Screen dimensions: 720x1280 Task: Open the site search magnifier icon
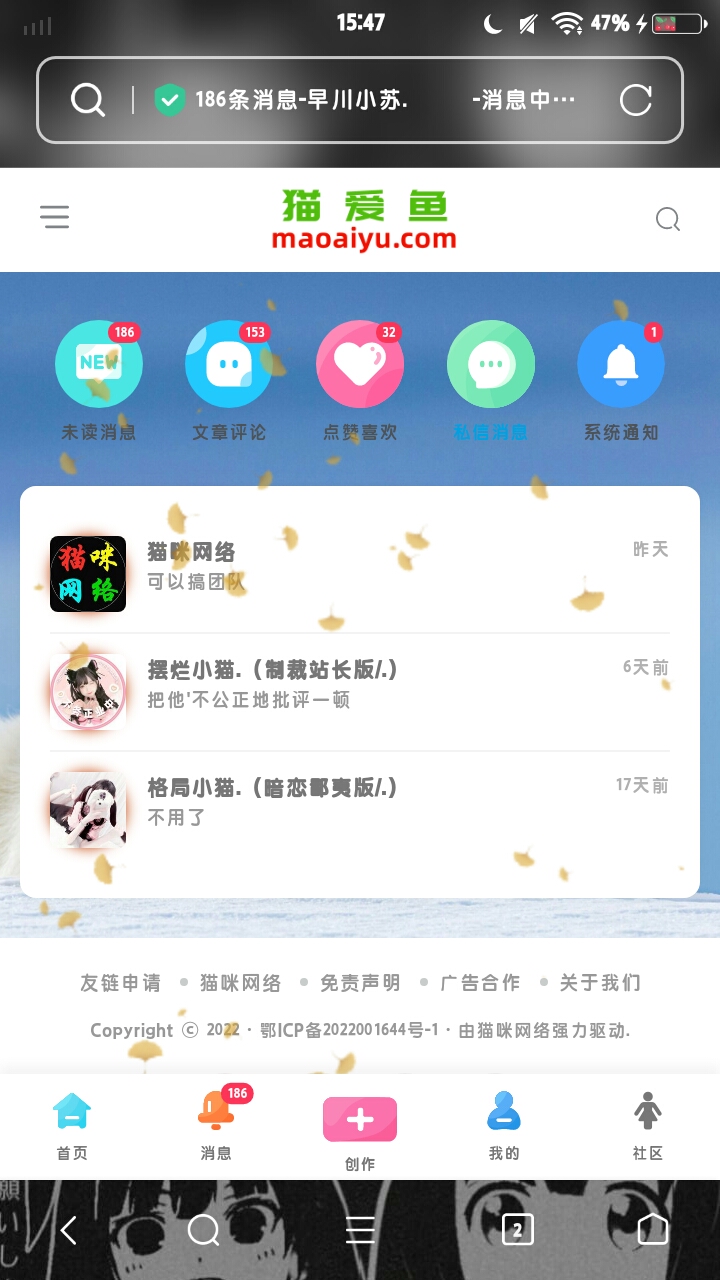tap(667, 219)
